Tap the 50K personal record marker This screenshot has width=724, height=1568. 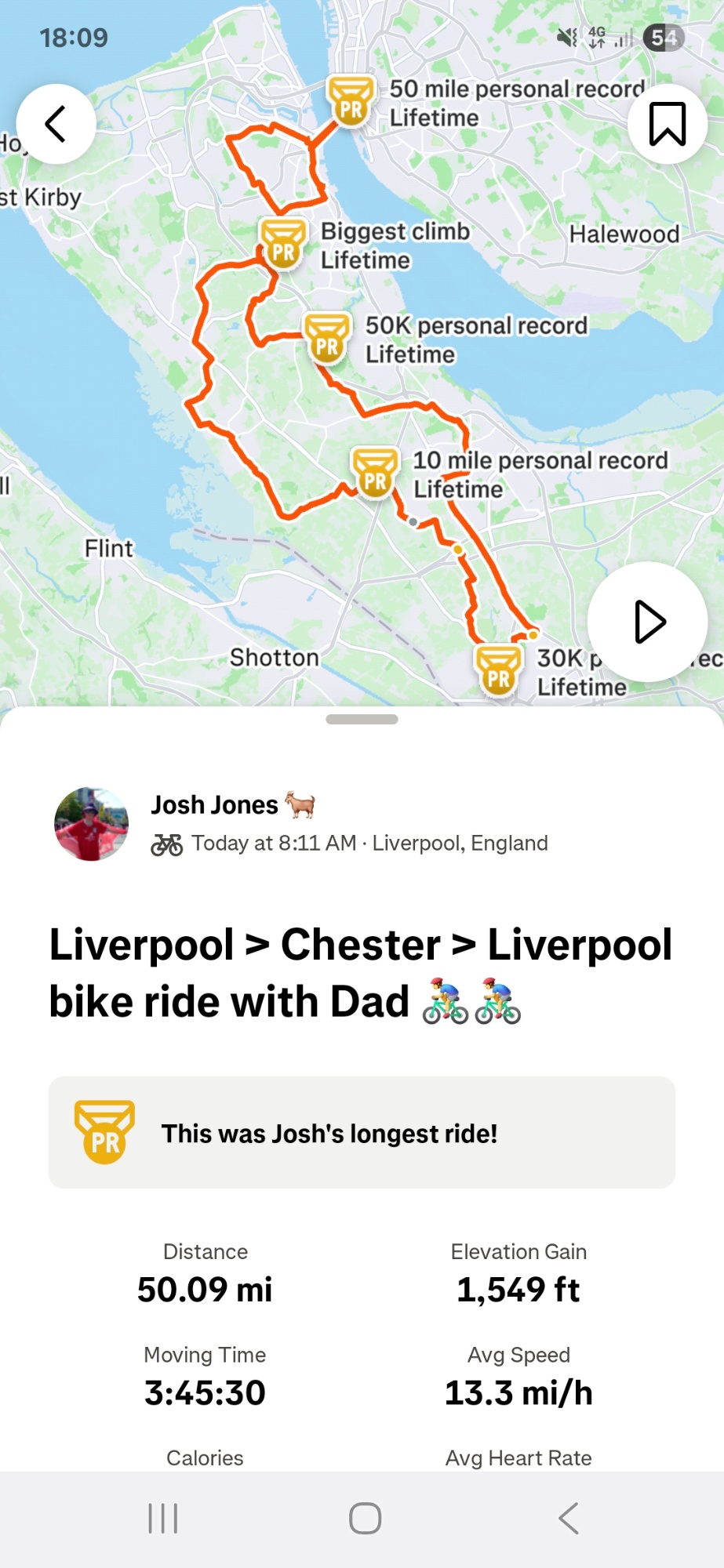click(327, 339)
